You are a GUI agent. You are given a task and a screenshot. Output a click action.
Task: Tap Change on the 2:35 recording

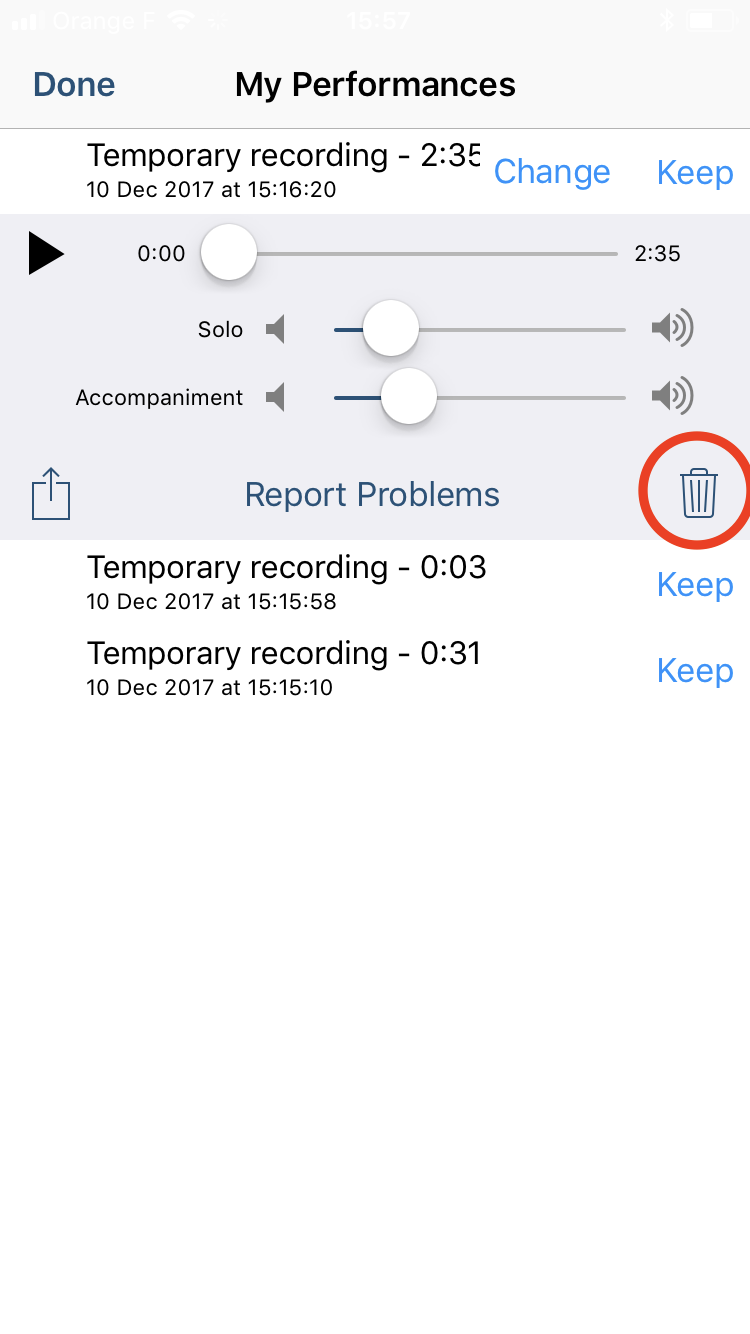click(552, 172)
